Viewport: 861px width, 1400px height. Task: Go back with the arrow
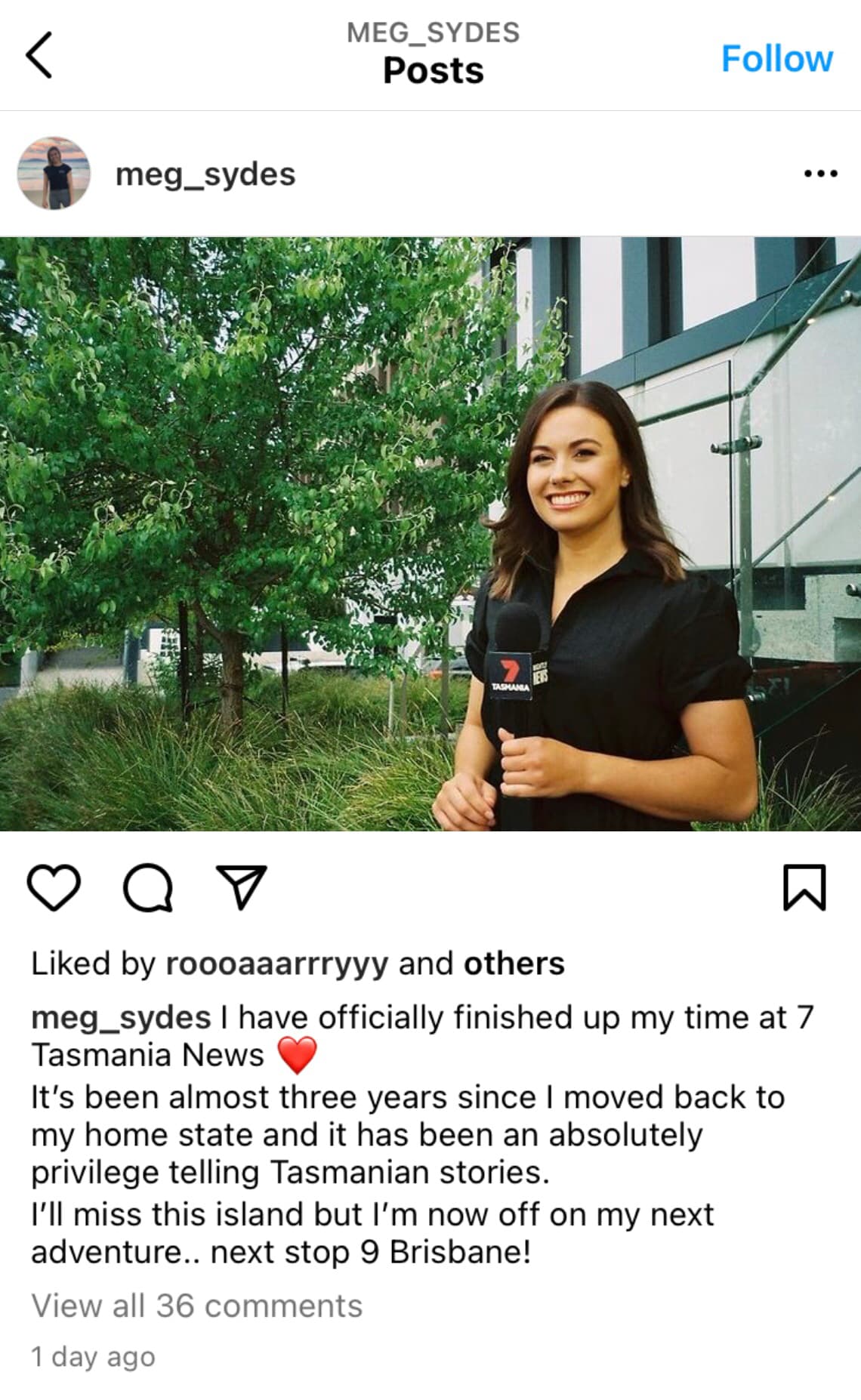point(39,55)
